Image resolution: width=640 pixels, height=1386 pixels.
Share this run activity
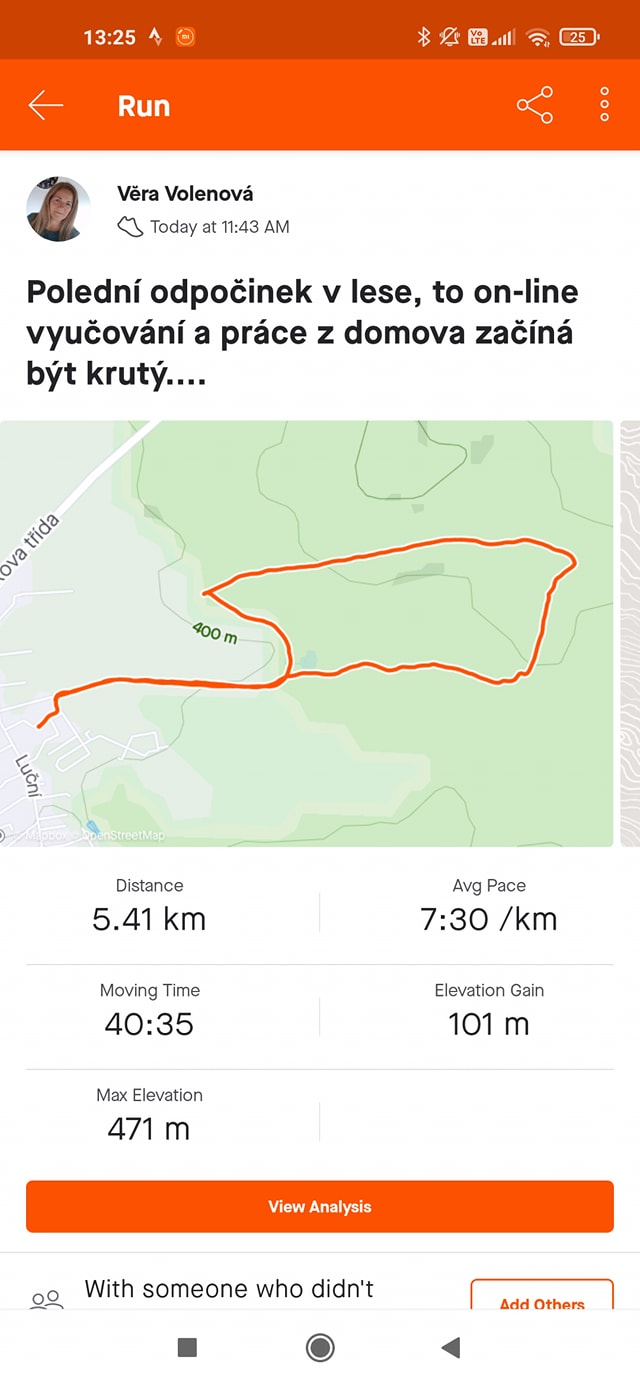(x=535, y=105)
